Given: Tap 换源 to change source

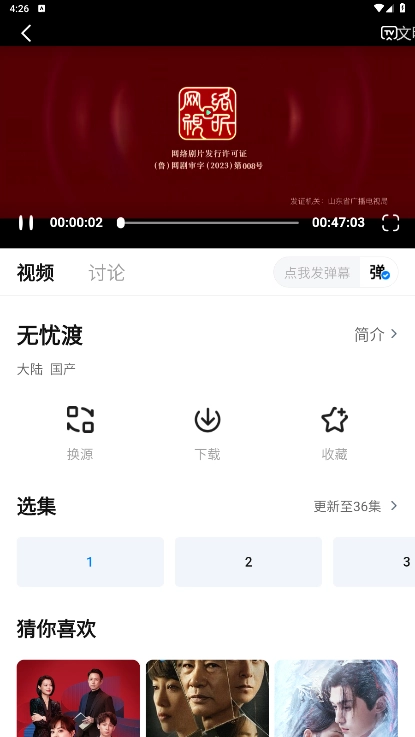Looking at the screenshot, I should click(x=80, y=433).
